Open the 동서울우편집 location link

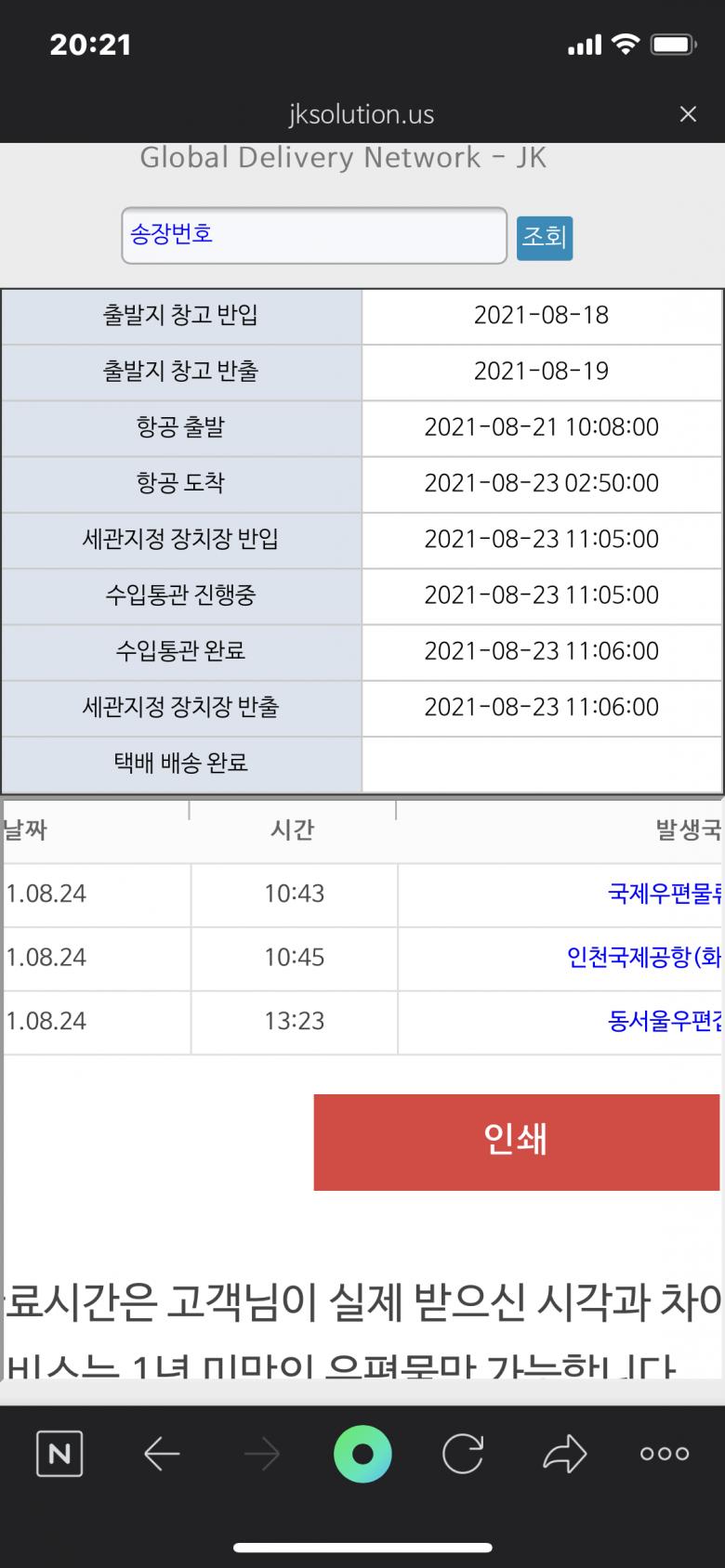tap(664, 1021)
